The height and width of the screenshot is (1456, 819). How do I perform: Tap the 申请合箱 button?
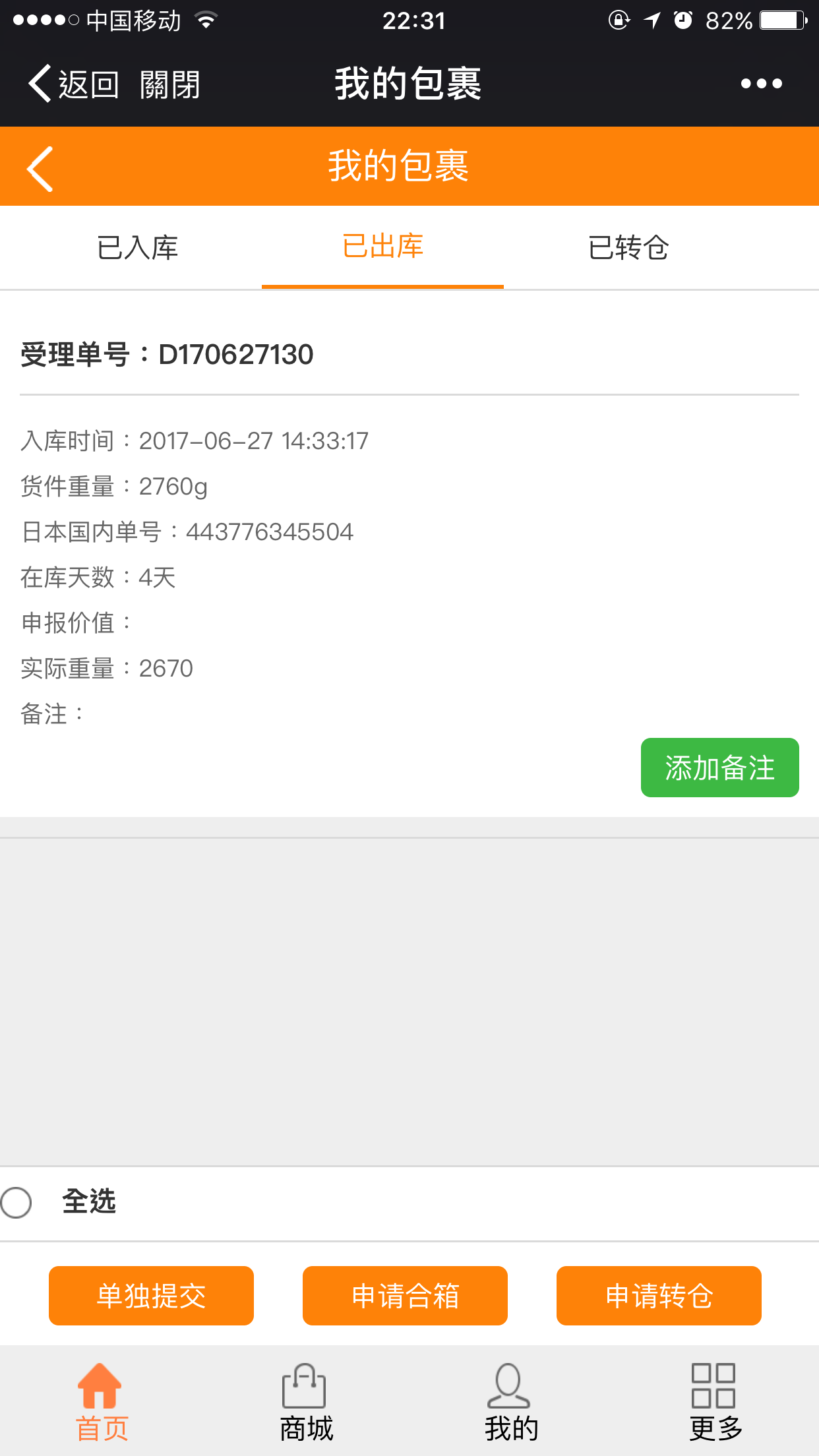pyautogui.click(x=405, y=1296)
